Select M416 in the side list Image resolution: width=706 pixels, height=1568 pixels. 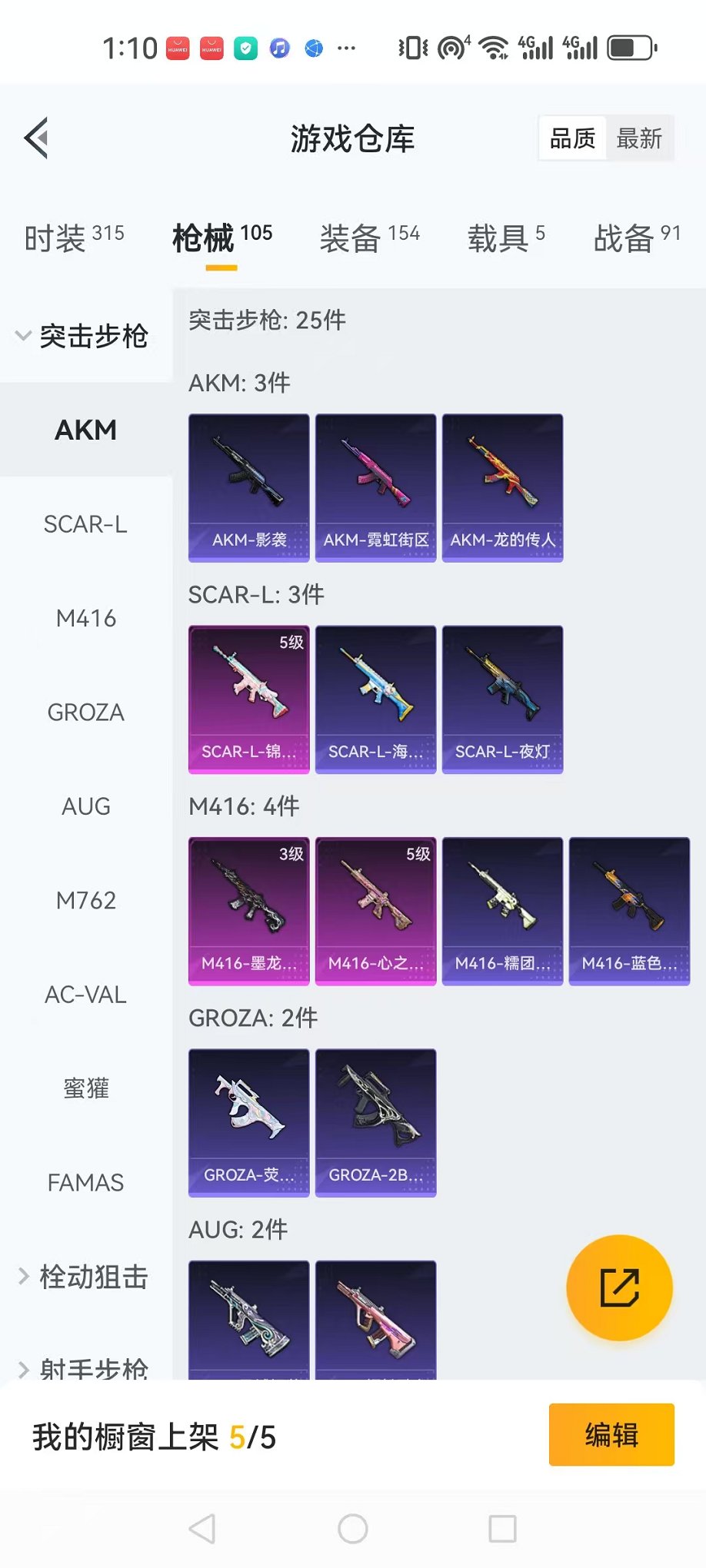pos(85,618)
